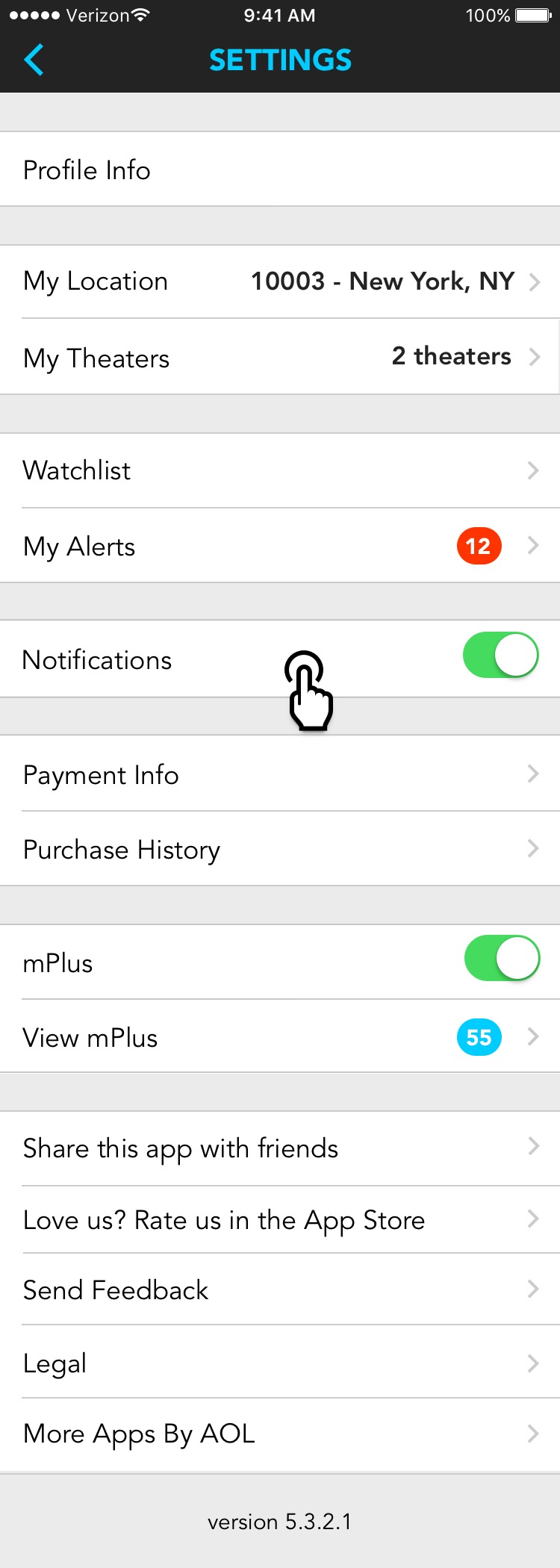The image size is (560, 1568).
Task: View My Alerts
Action: point(280,547)
